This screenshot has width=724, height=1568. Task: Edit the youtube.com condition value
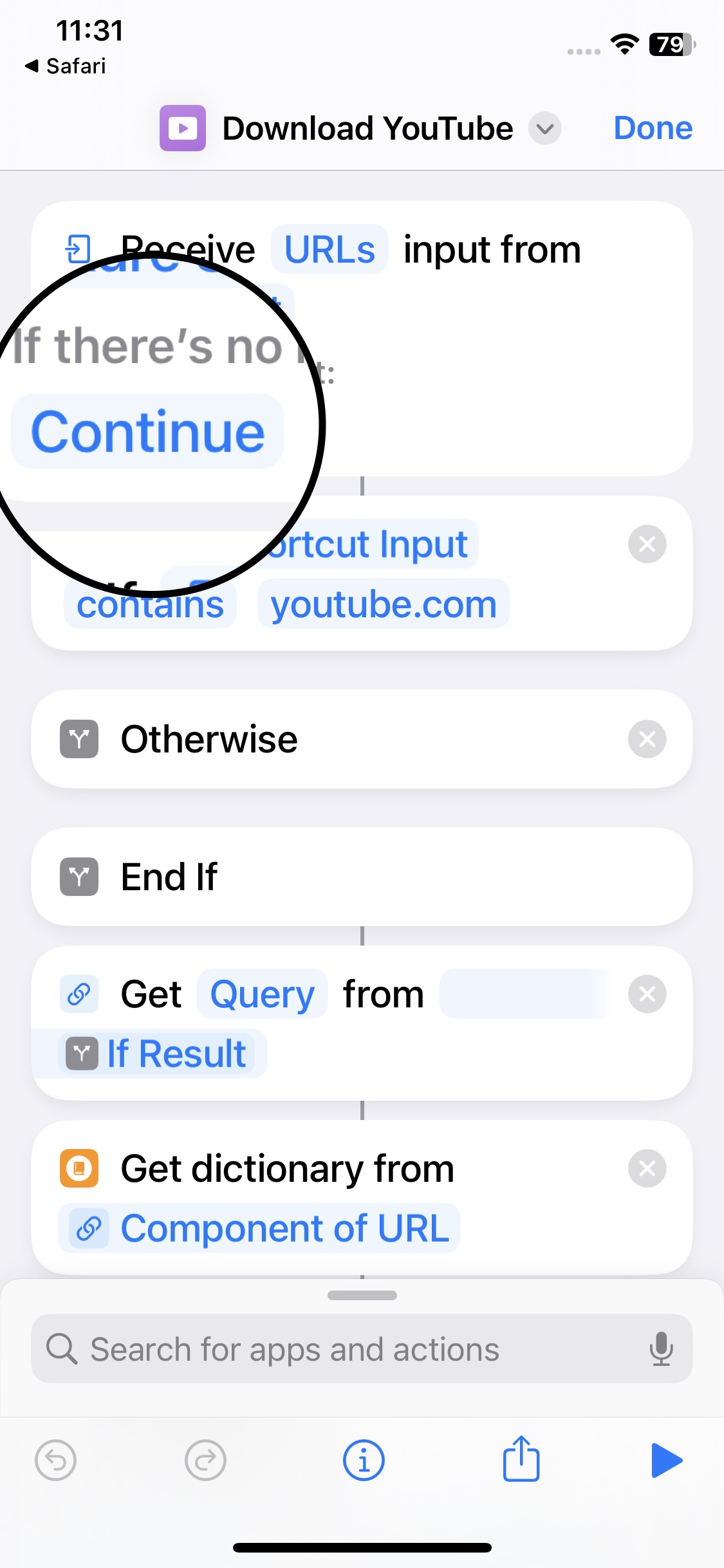(384, 604)
